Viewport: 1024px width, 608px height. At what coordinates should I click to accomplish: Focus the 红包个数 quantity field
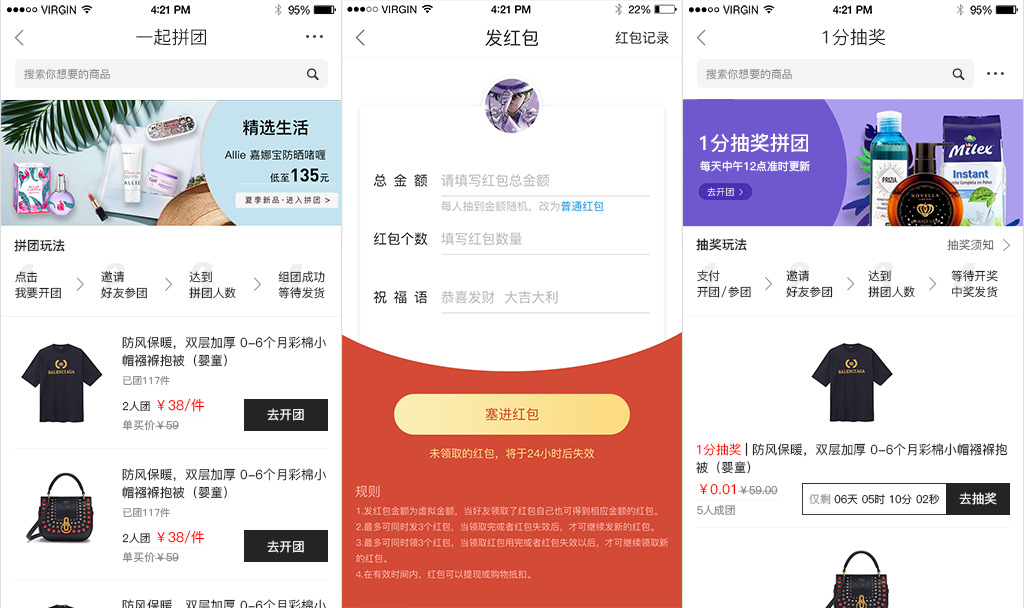(543, 239)
